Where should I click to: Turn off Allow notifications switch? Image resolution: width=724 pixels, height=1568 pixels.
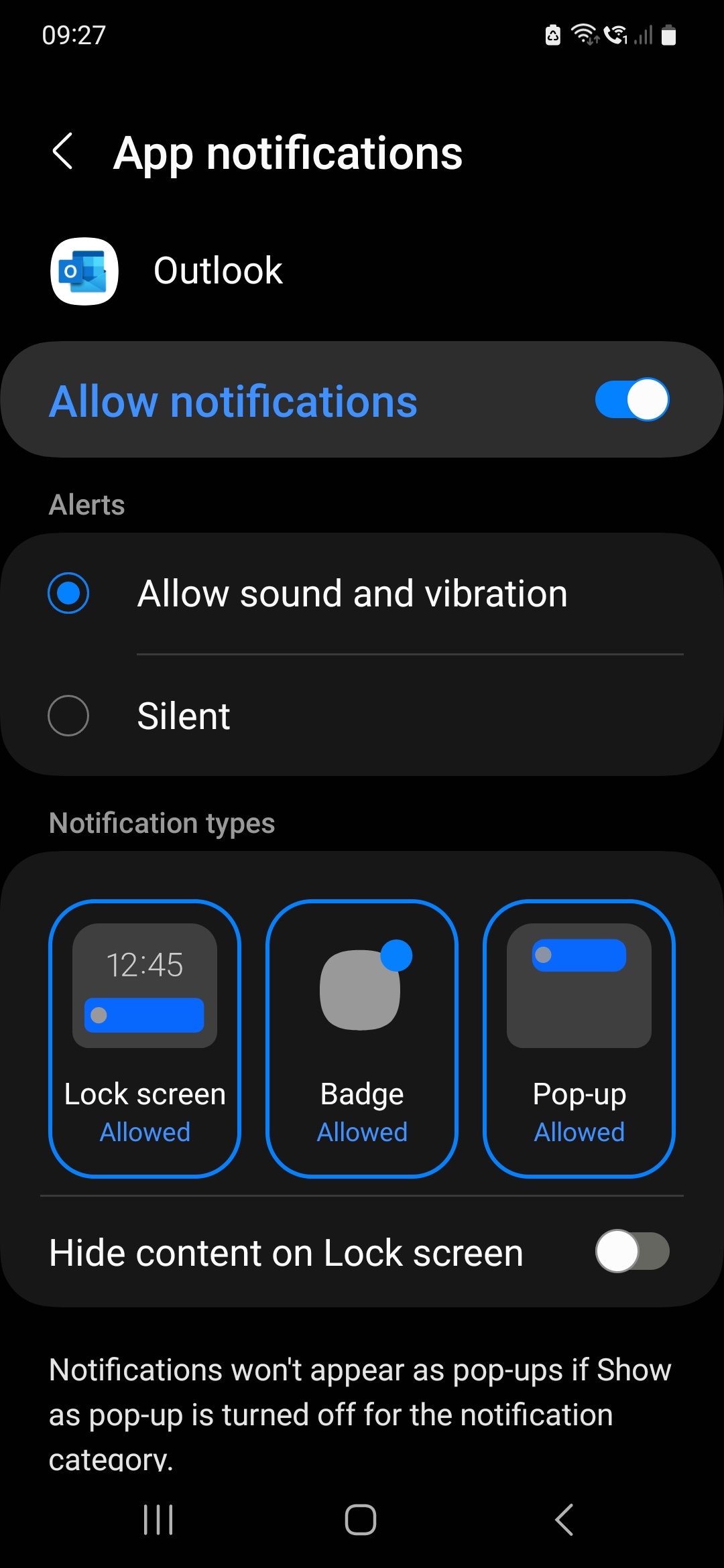point(631,400)
